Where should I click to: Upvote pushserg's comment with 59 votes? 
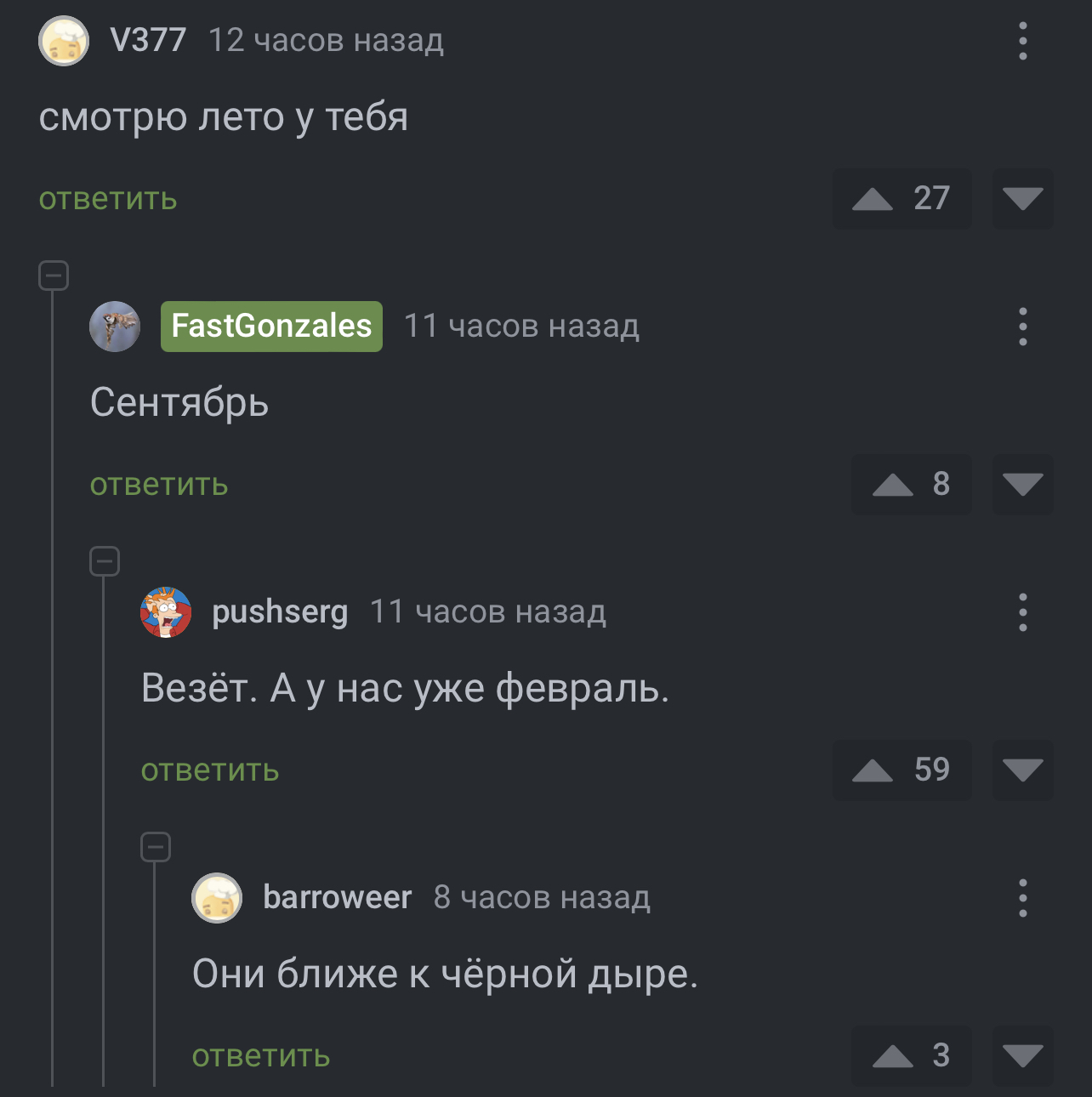[x=874, y=770]
